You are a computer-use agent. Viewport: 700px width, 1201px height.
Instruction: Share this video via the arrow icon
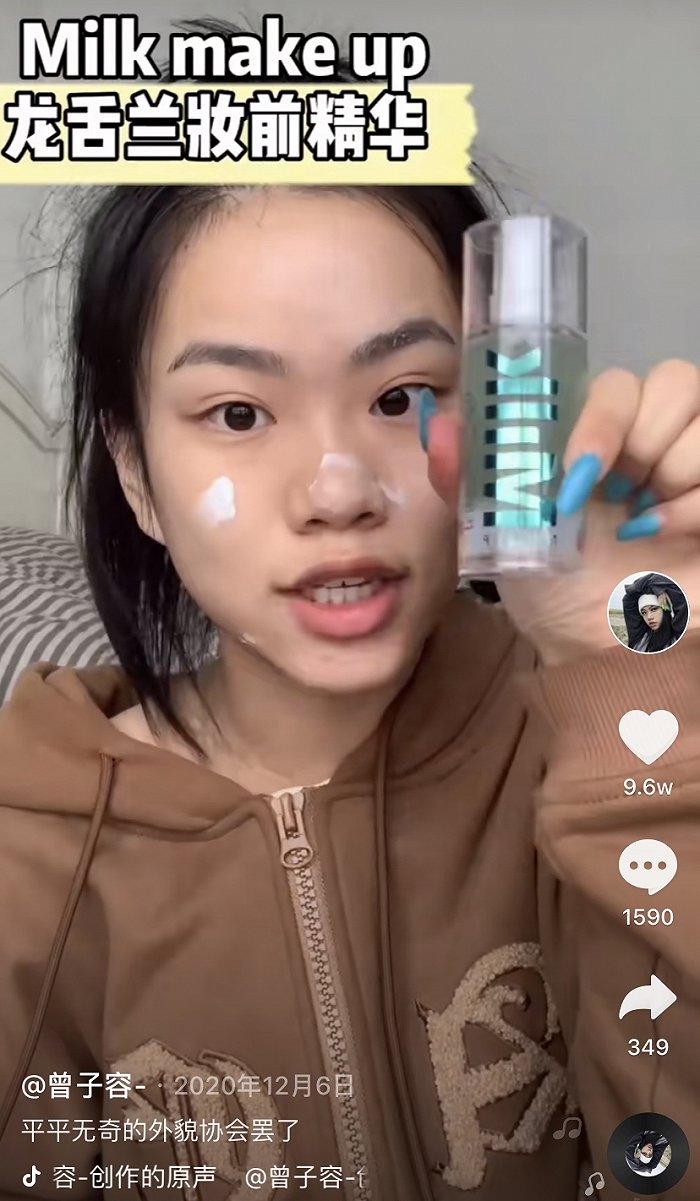click(x=648, y=999)
